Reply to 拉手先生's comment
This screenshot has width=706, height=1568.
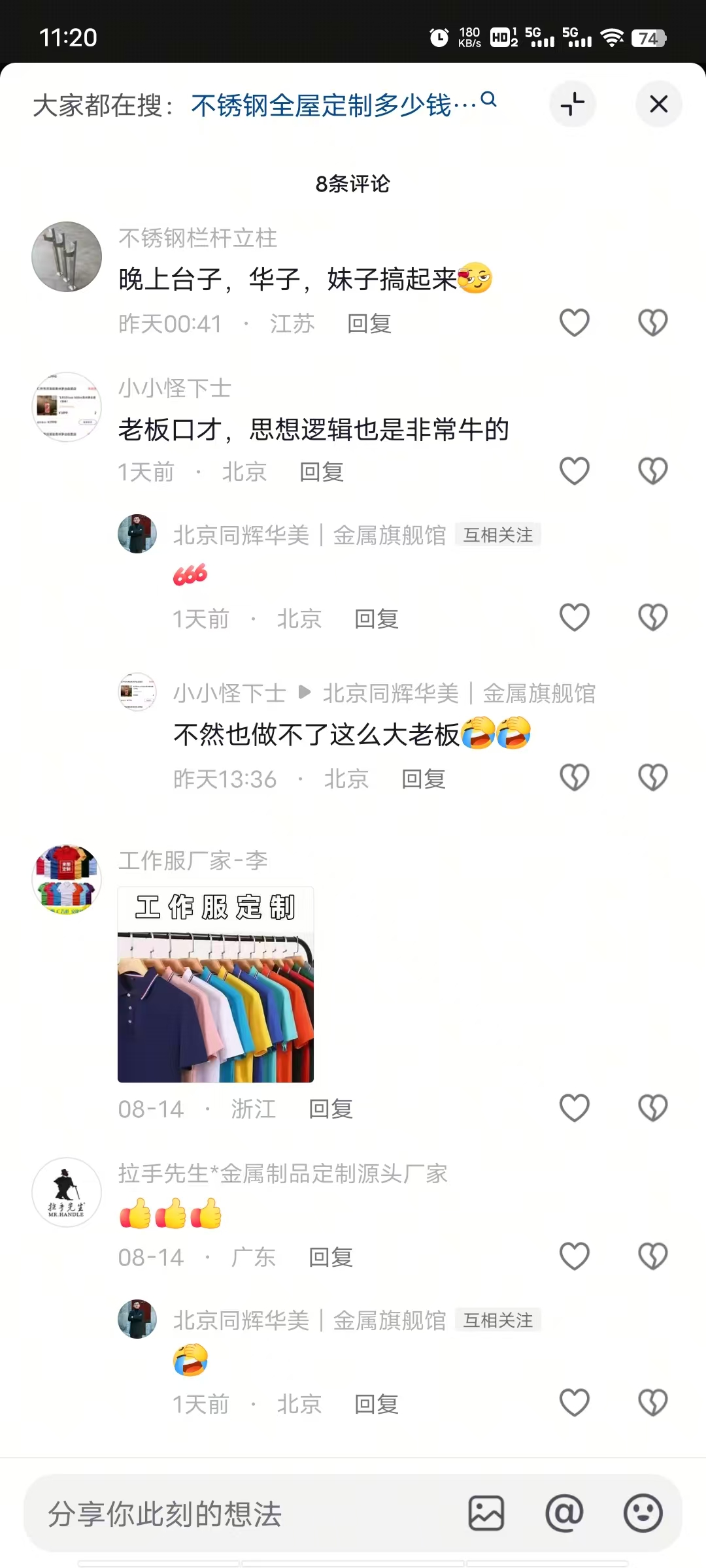331,1257
